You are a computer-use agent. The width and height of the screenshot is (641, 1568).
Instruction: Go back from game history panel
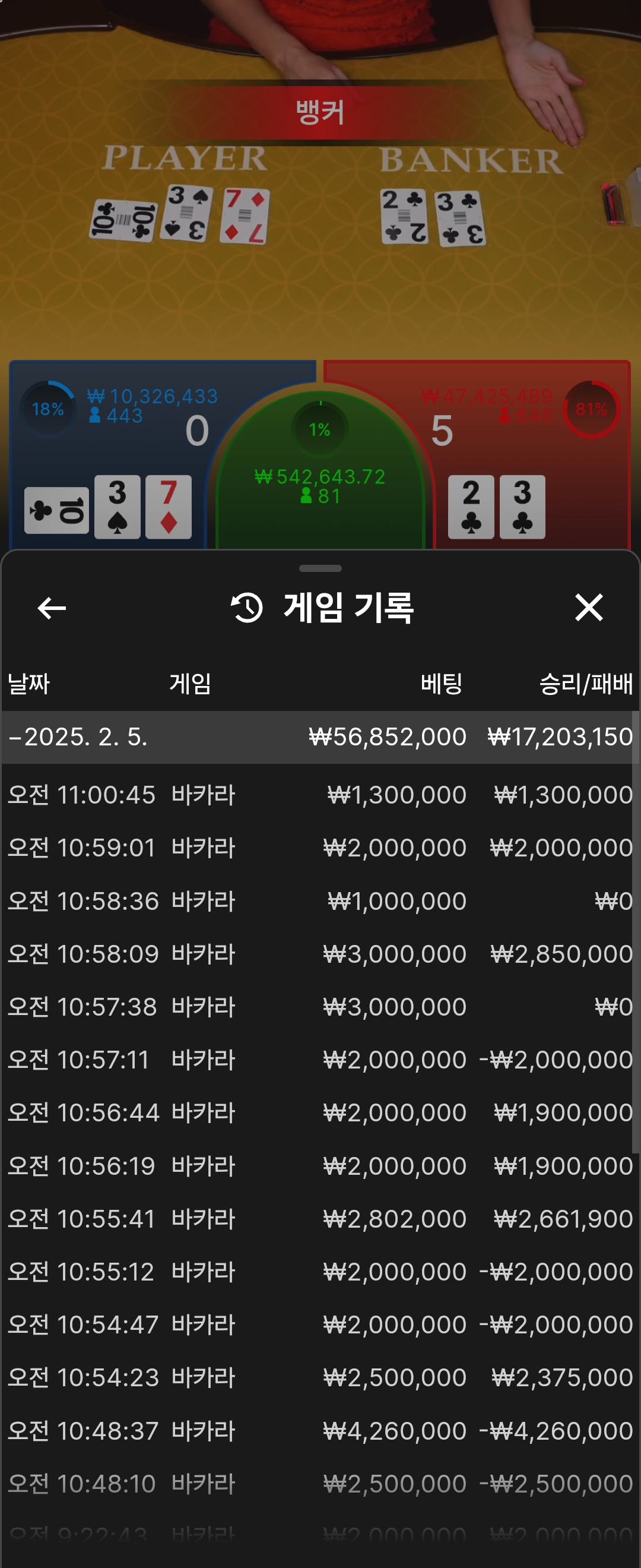coord(52,608)
